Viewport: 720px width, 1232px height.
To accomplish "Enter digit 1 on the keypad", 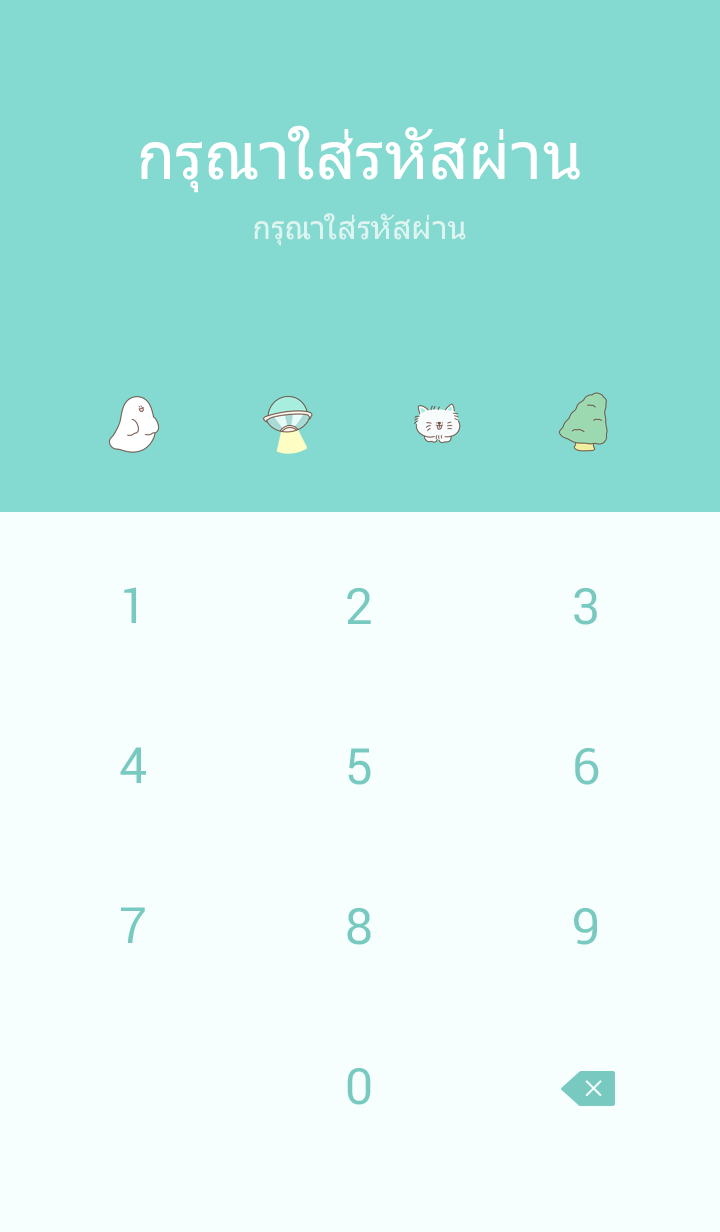I will [x=132, y=607].
